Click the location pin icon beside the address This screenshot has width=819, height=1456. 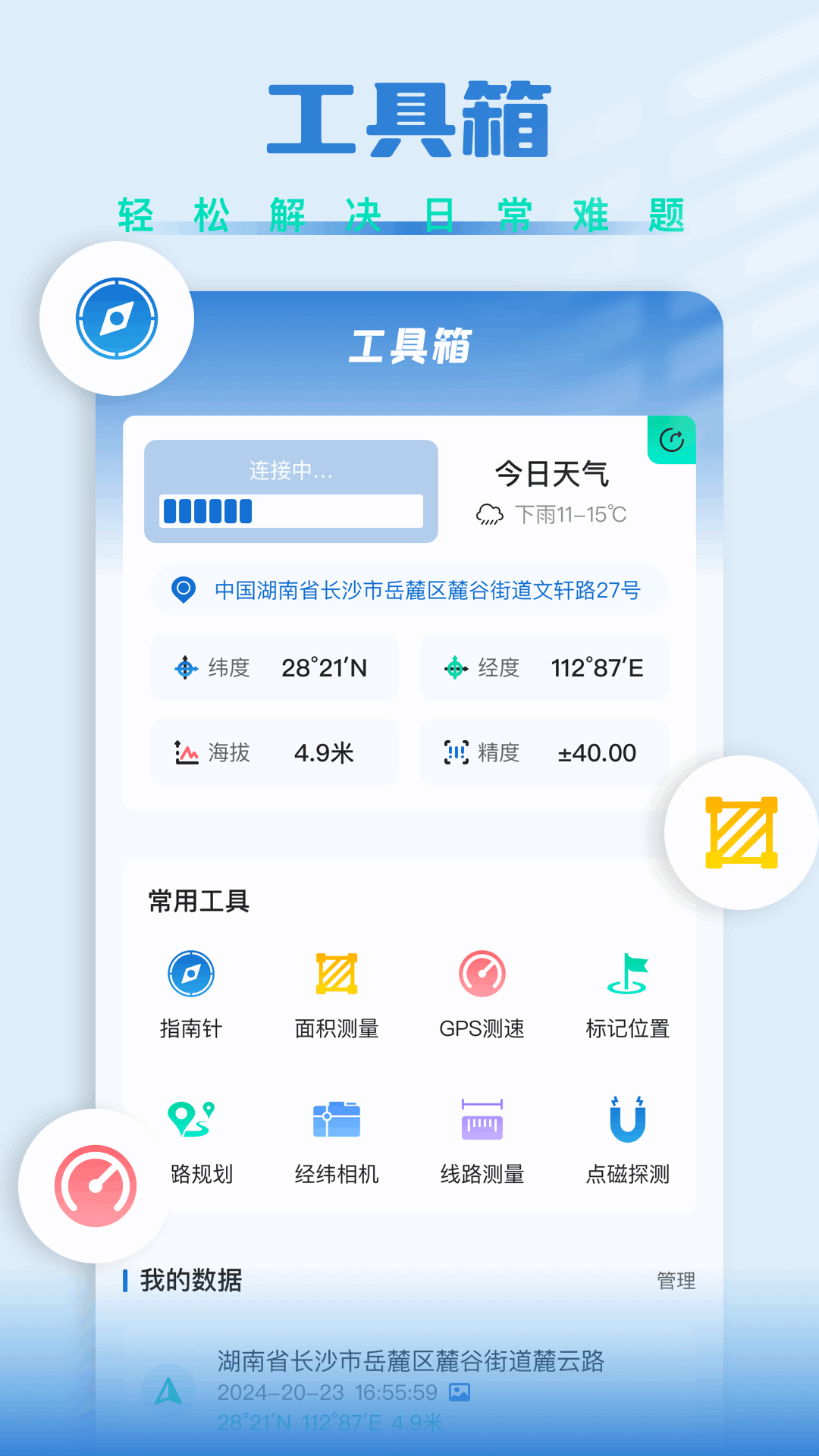[182, 591]
